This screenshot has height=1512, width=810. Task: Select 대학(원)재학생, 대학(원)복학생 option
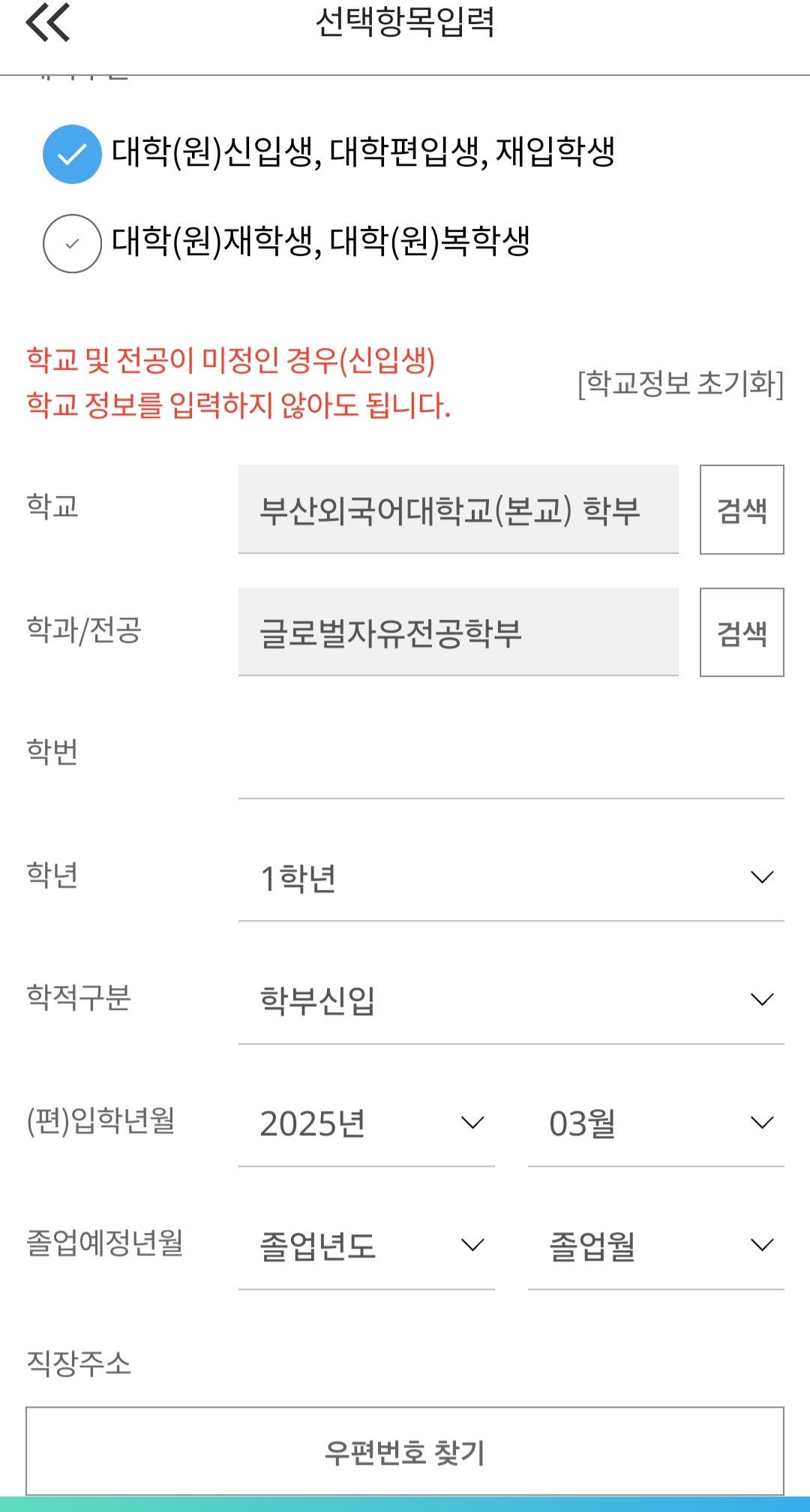click(72, 243)
